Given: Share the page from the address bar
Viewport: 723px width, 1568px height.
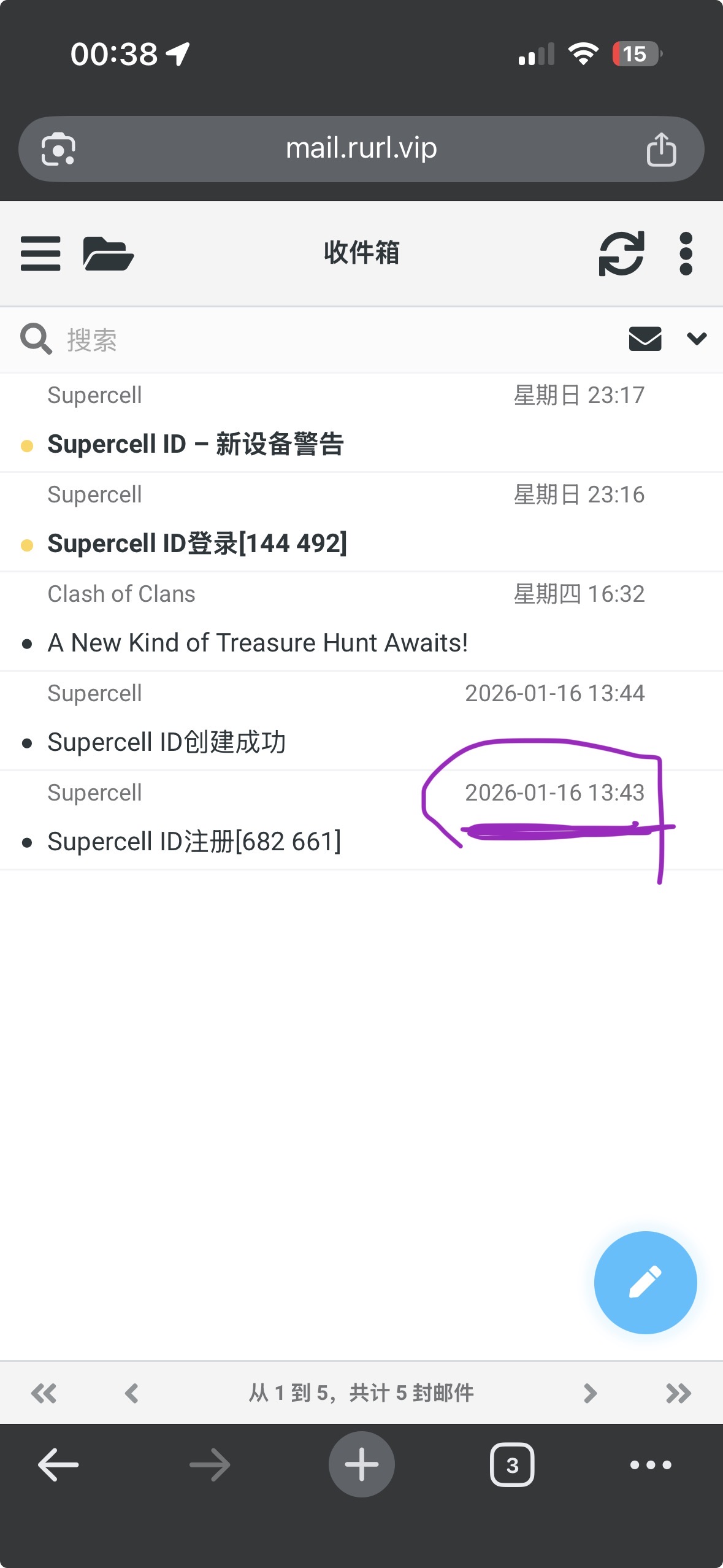Looking at the screenshot, I should pos(661,149).
